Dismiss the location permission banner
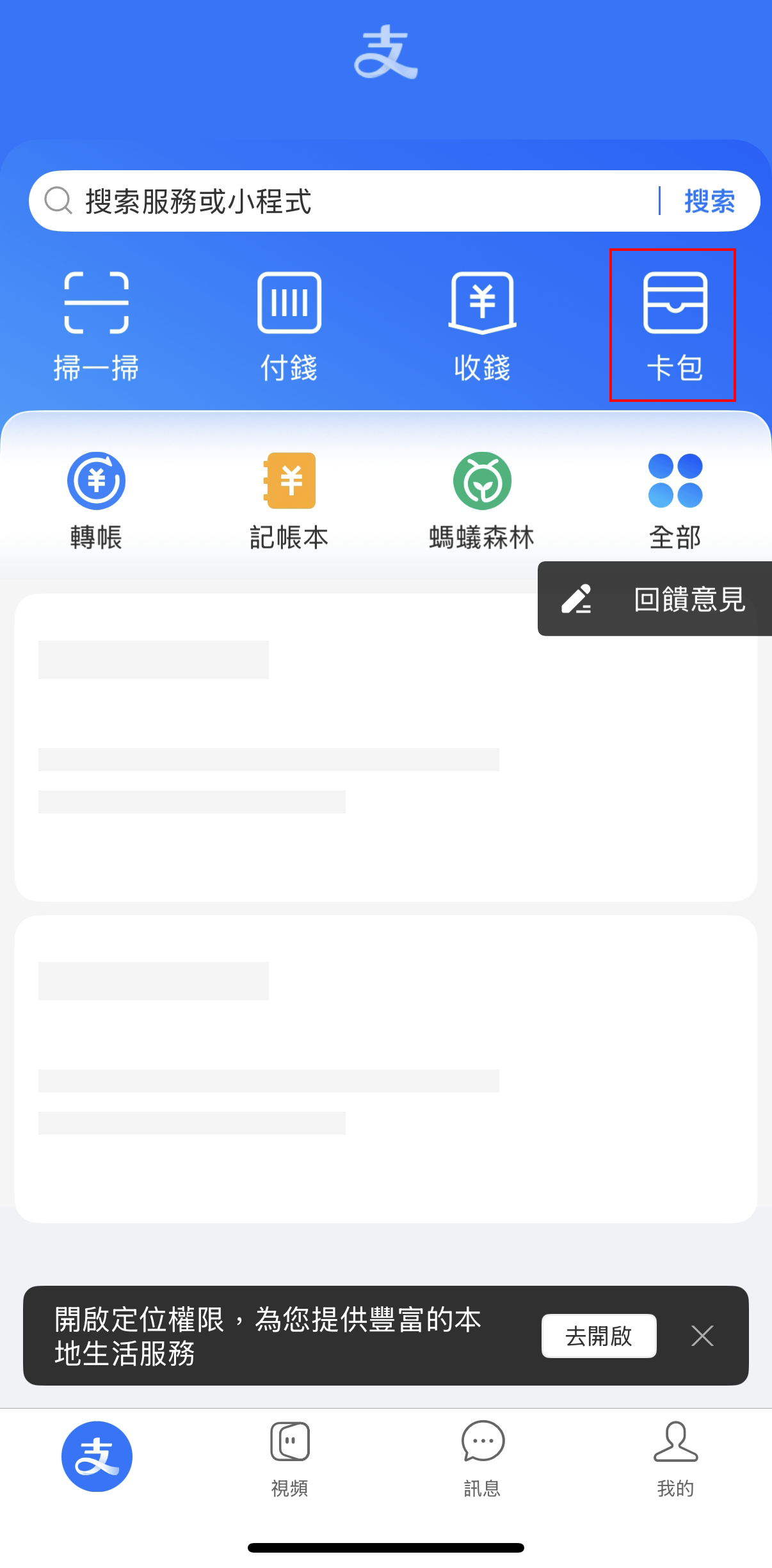Screen dimensions: 772x1568 click(702, 1336)
